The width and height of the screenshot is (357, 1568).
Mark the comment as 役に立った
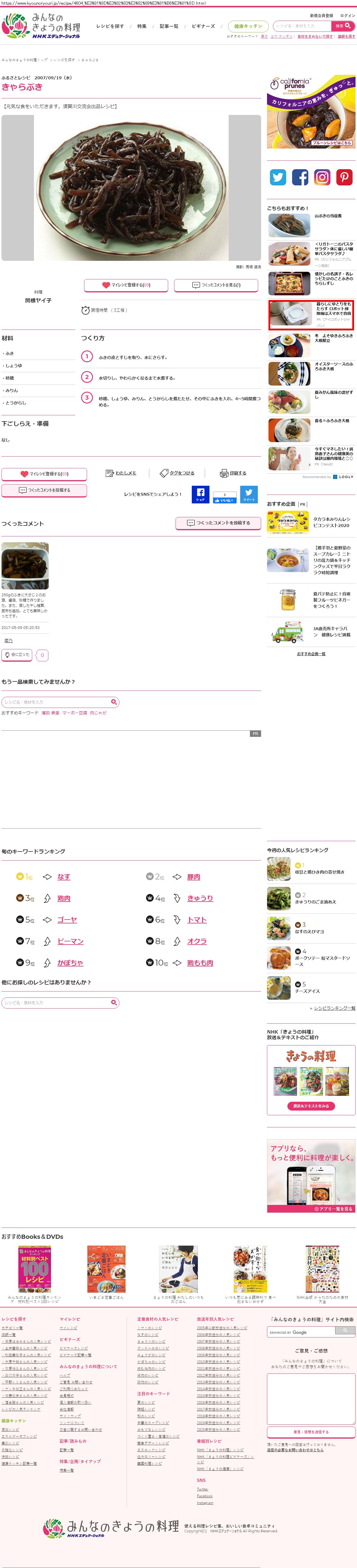(x=17, y=654)
